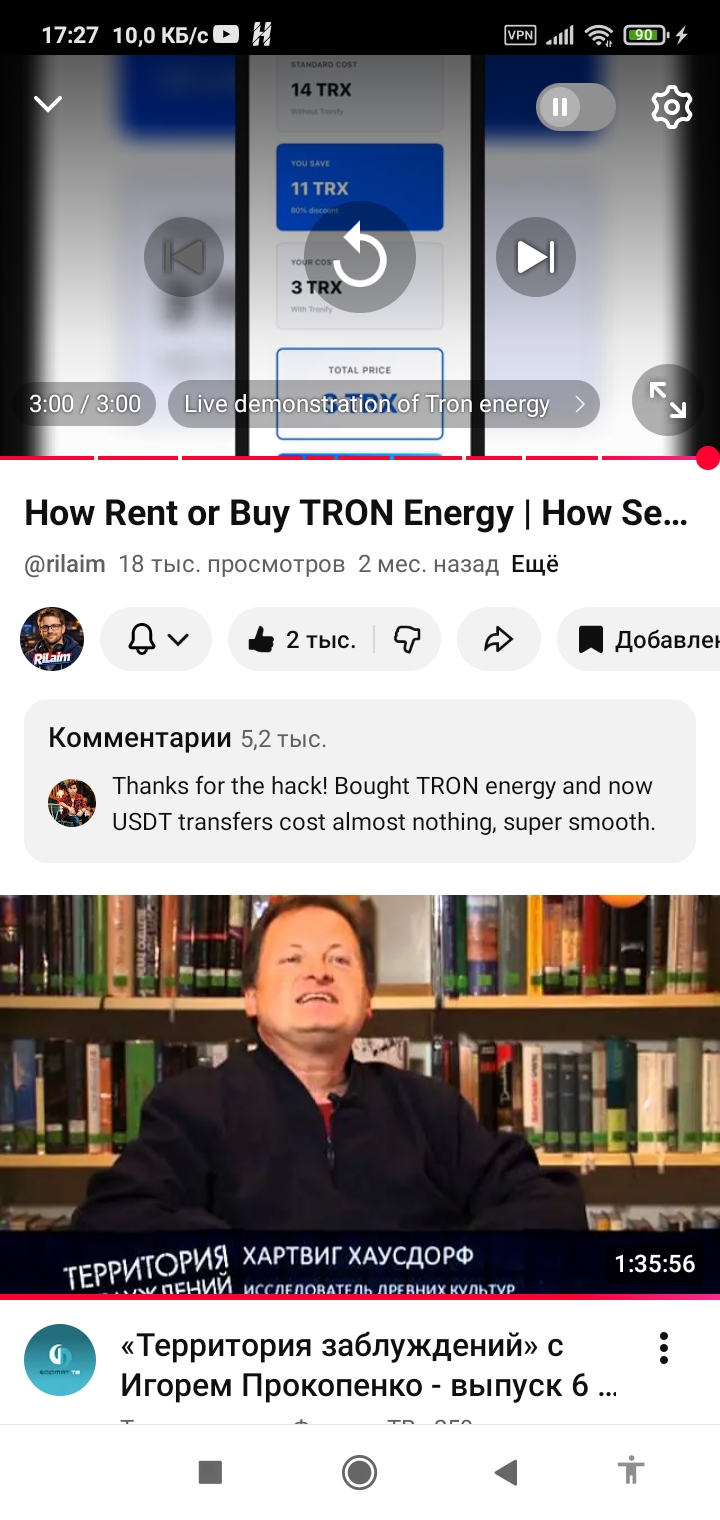This screenshot has width=720, height=1520.
Task: Share this video
Action: (x=498, y=639)
